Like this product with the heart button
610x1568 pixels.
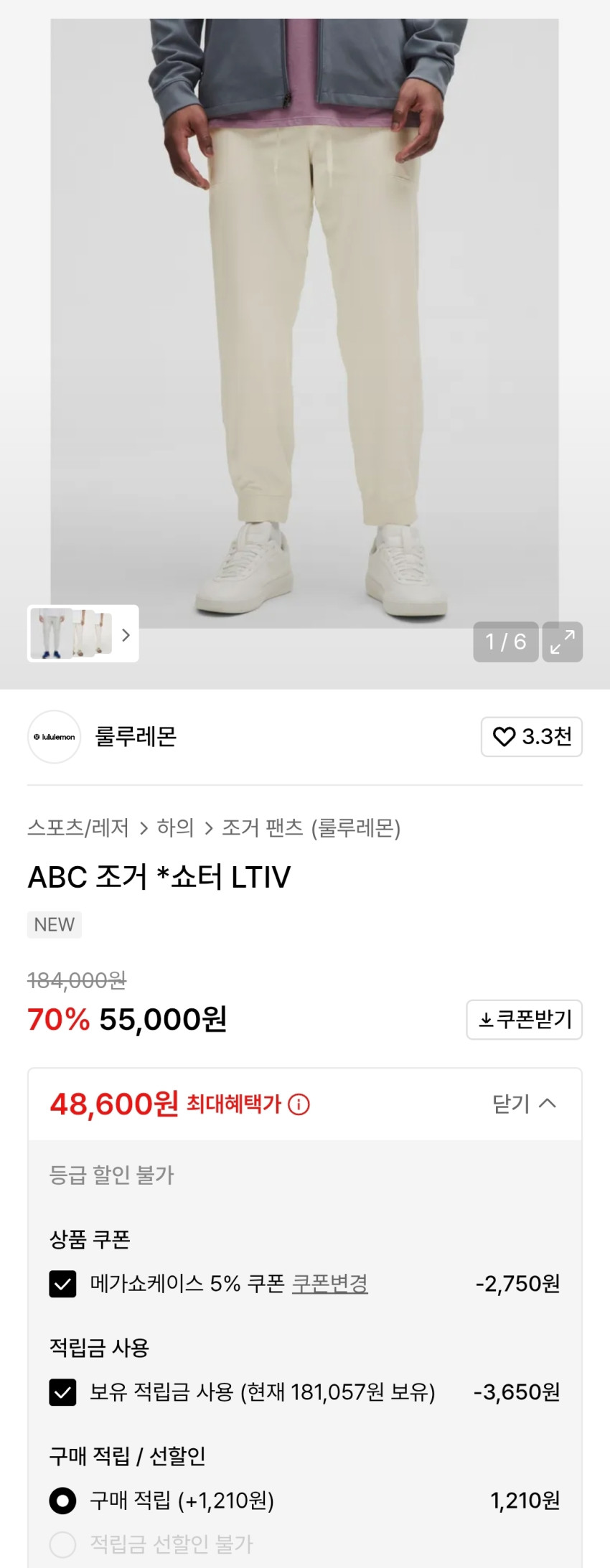coord(531,737)
